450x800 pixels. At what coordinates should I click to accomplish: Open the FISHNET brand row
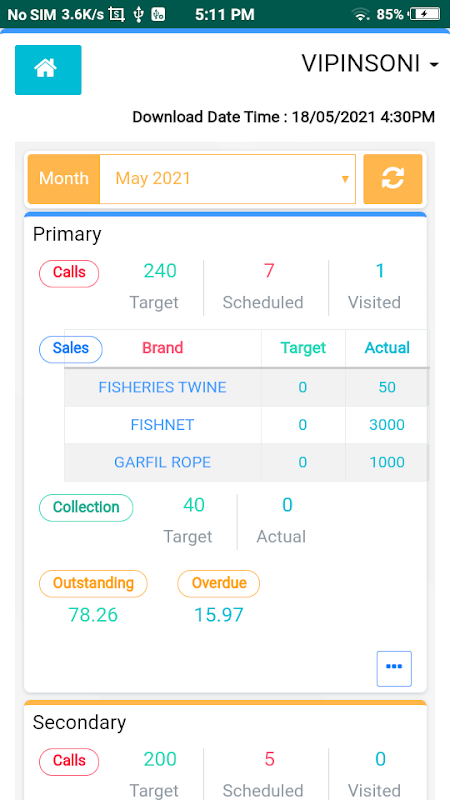pos(246,425)
